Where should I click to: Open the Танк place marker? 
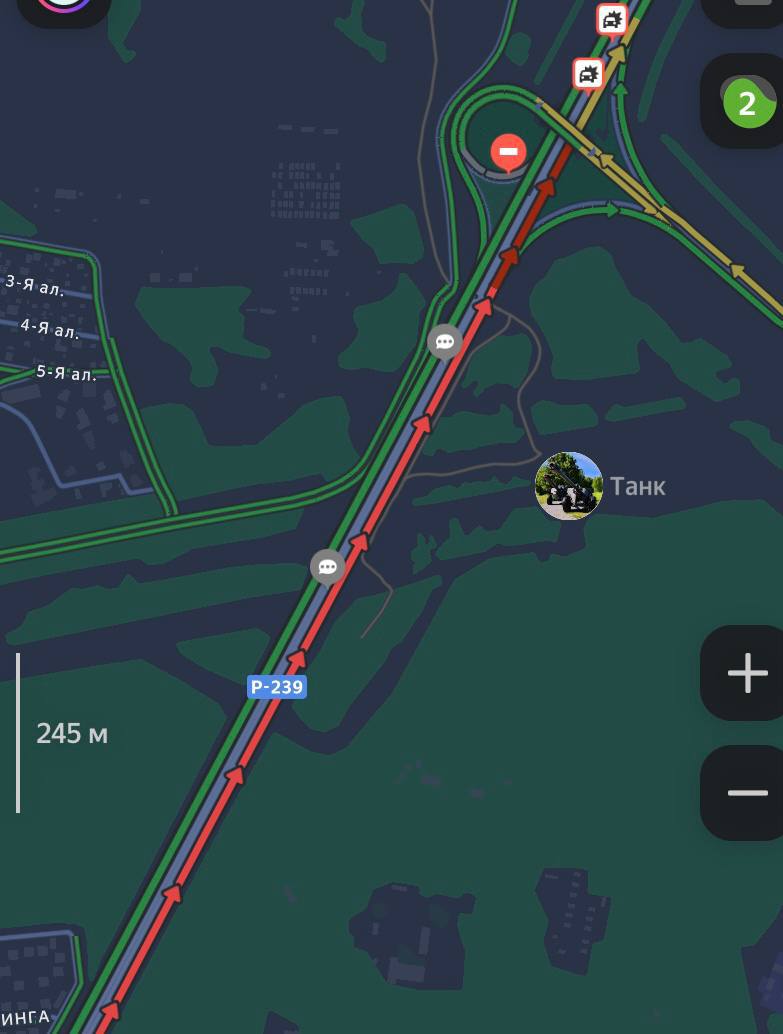tap(569, 486)
